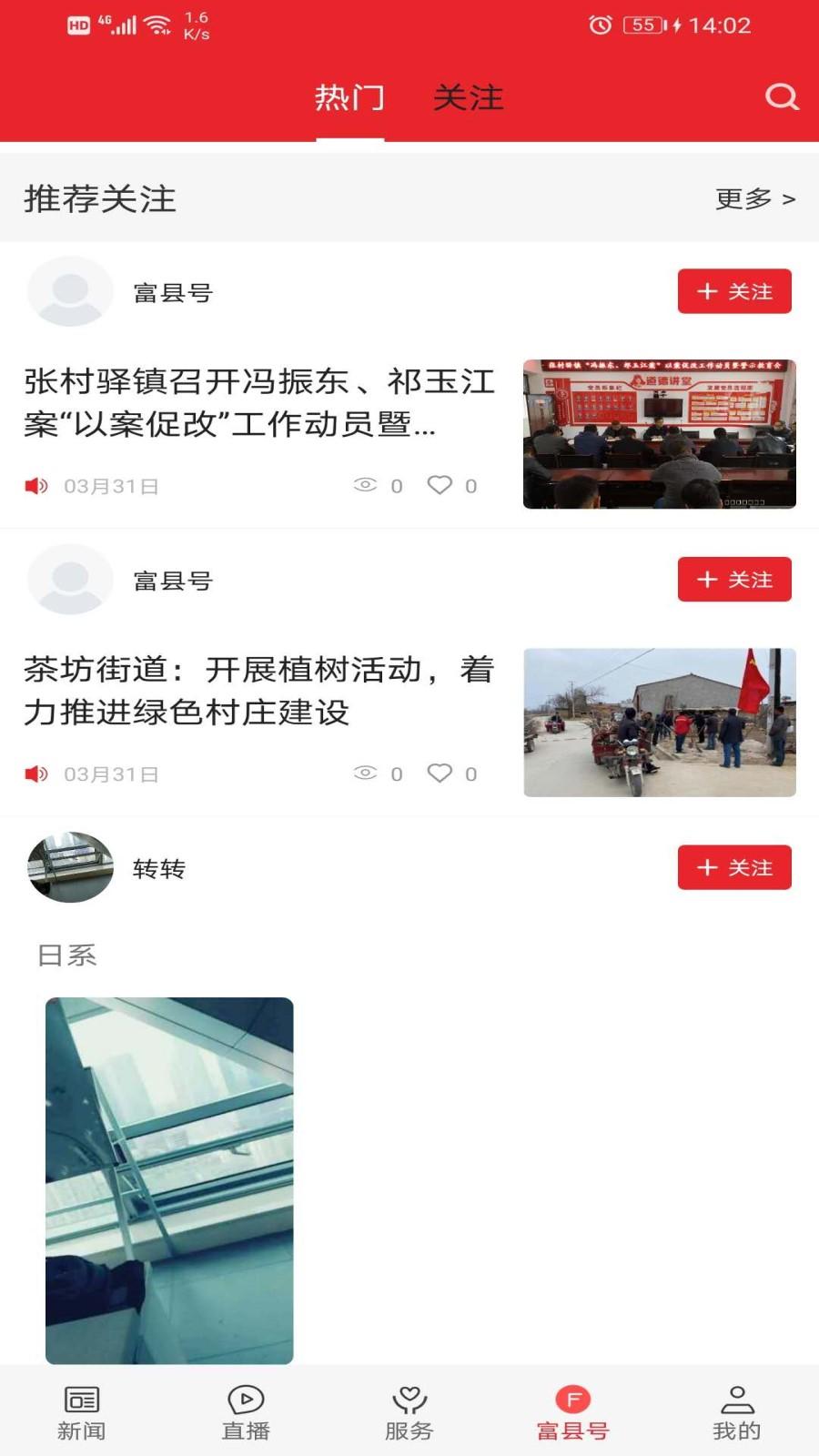
Task: Switch to the 新闻 news section
Action: click(82, 1406)
